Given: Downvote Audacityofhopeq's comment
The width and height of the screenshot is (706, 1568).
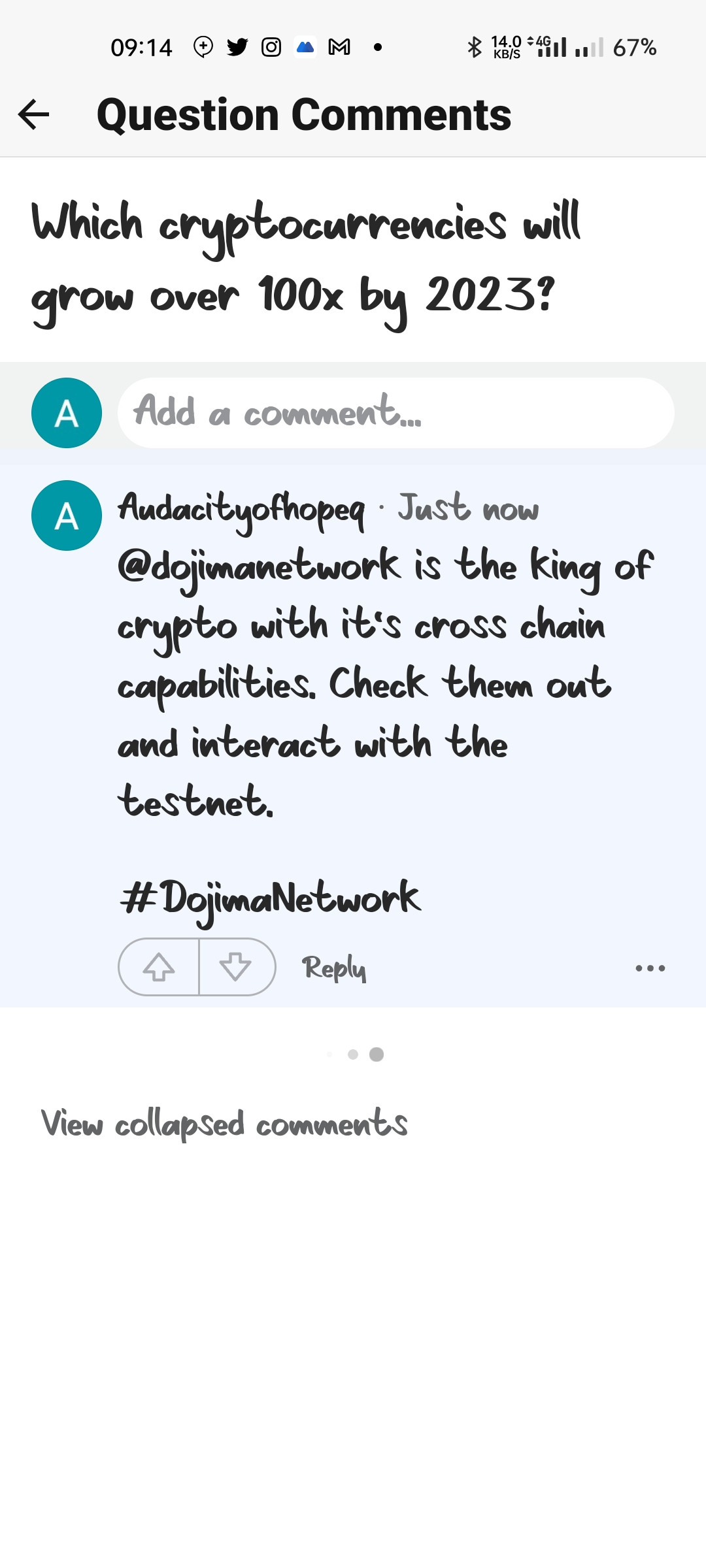Looking at the screenshot, I should click(236, 967).
